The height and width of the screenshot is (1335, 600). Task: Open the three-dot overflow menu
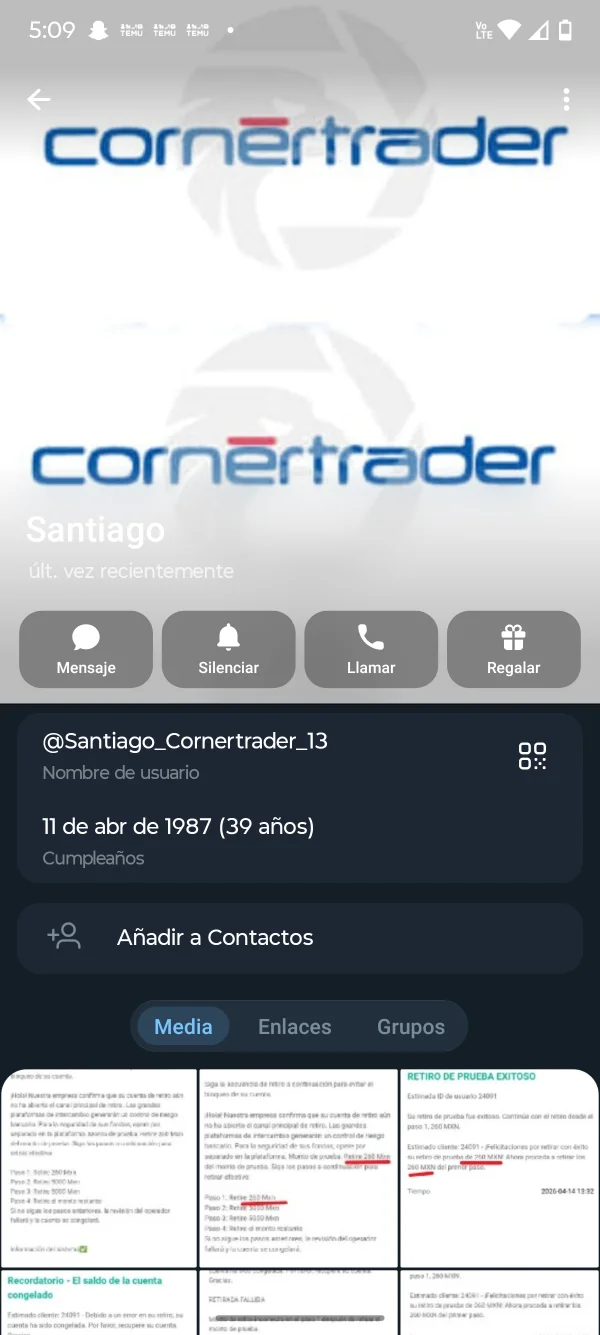pos(566,99)
